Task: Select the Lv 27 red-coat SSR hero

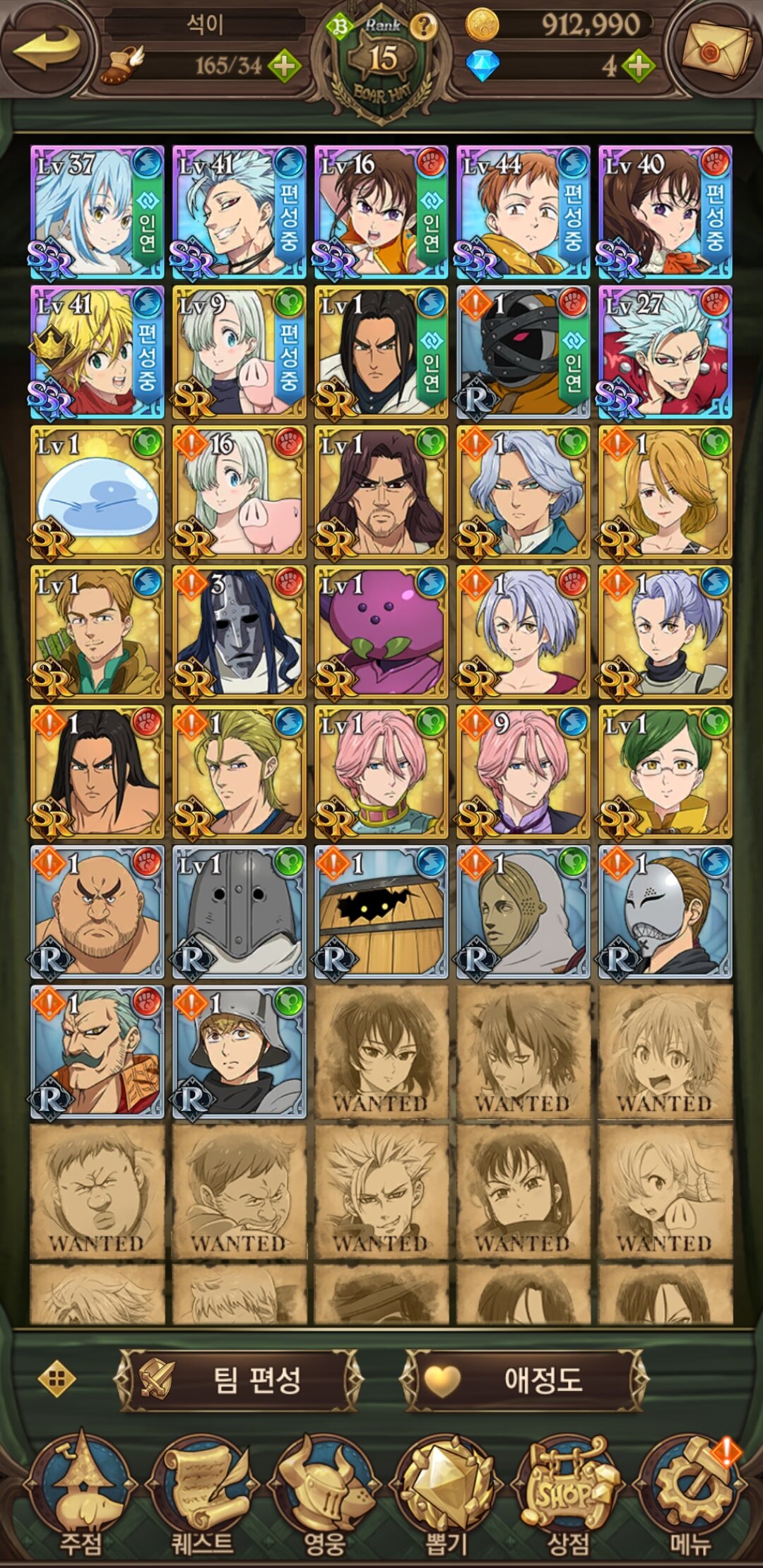Action: [665, 352]
